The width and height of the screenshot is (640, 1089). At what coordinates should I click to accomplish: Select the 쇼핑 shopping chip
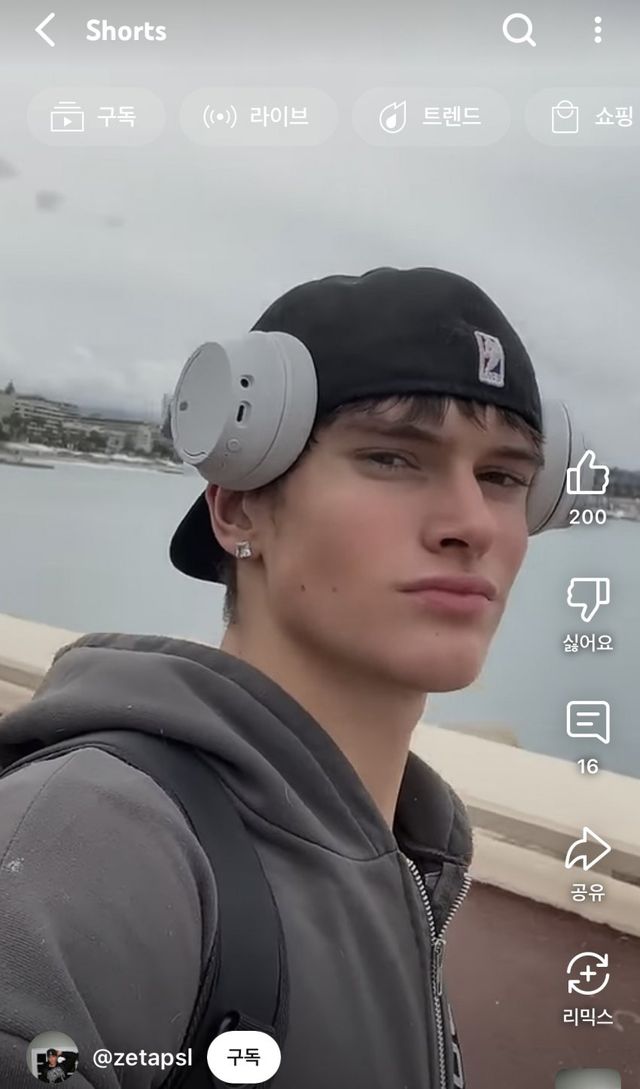[x=592, y=117]
